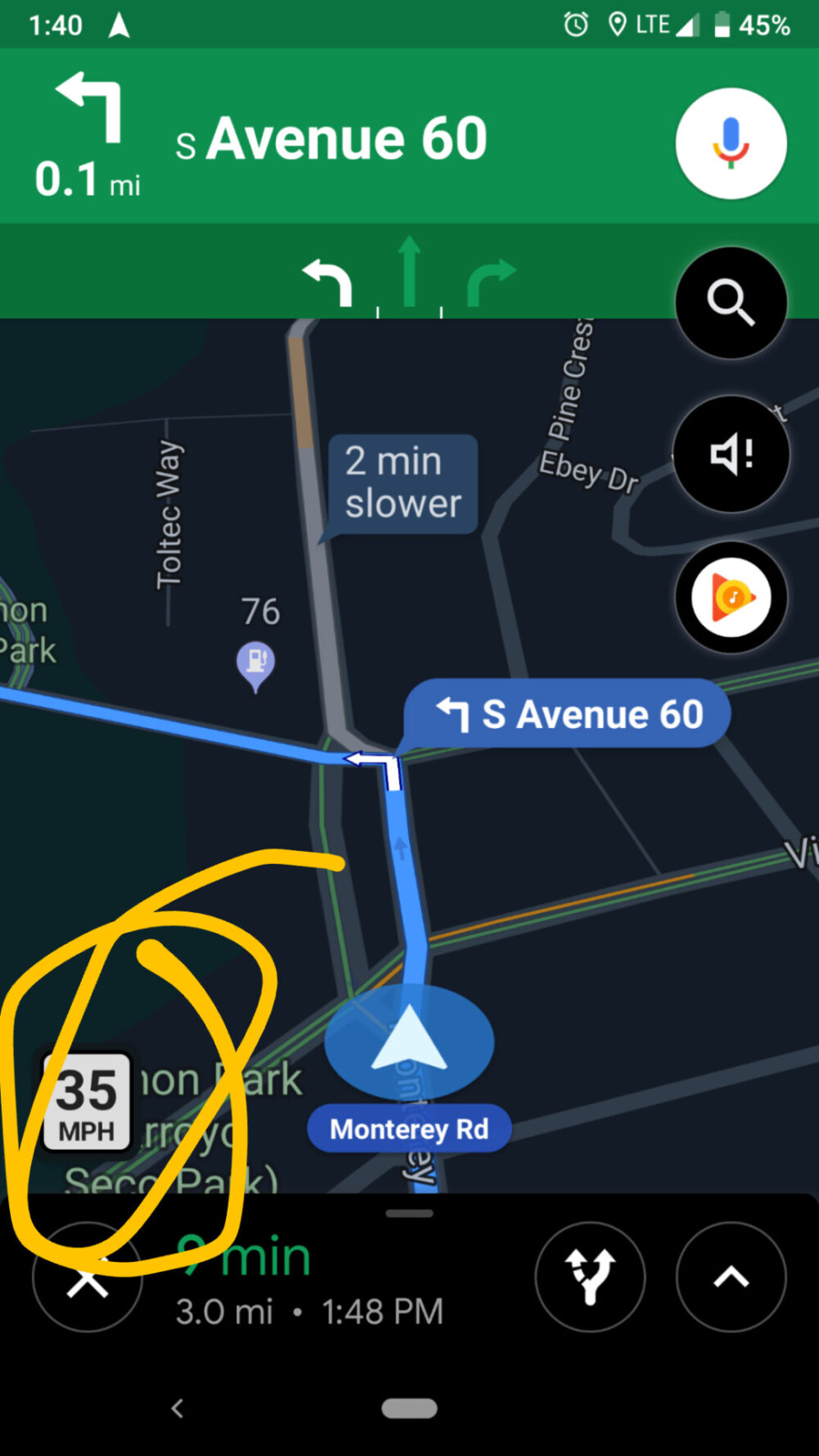Open Google Play Music controls
Screen dimensions: 819x1456
tap(731, 597)
